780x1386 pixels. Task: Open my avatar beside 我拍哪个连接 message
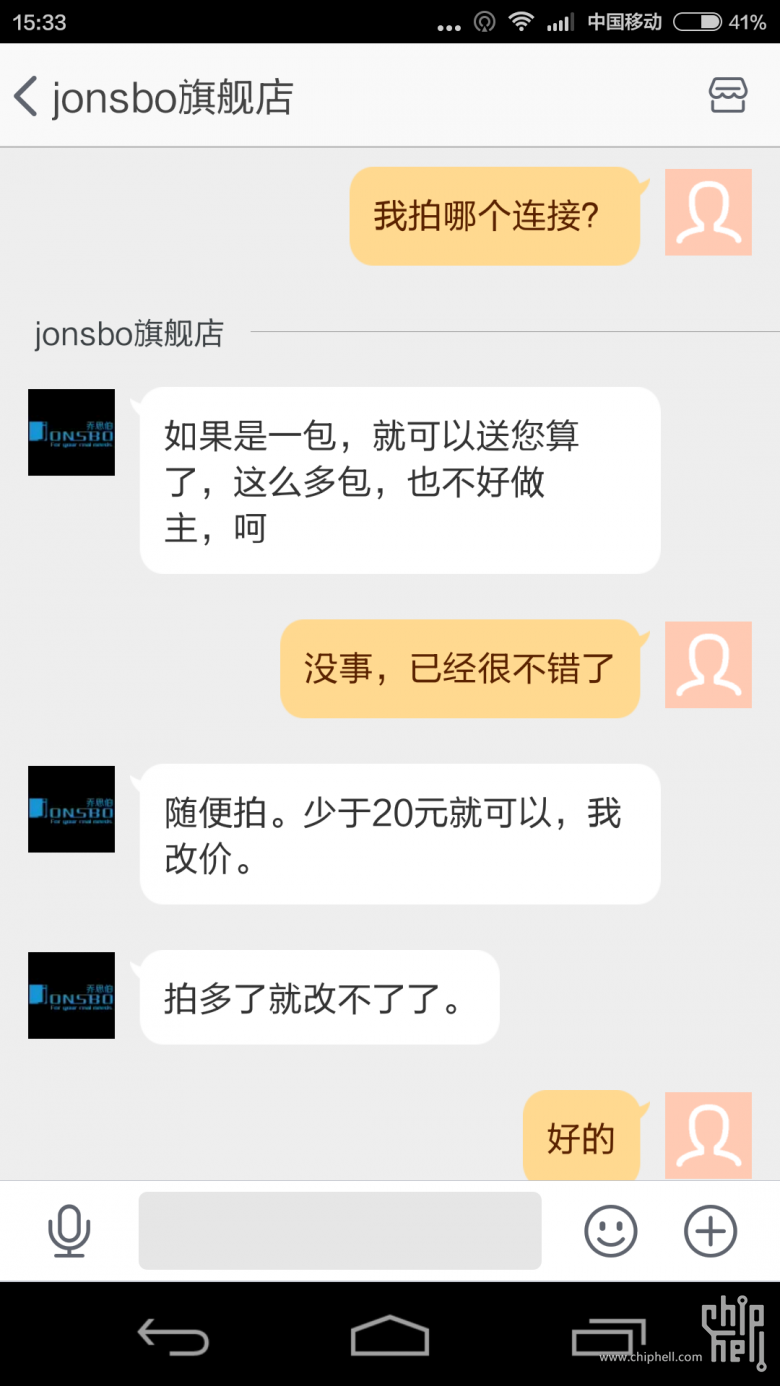708,212
